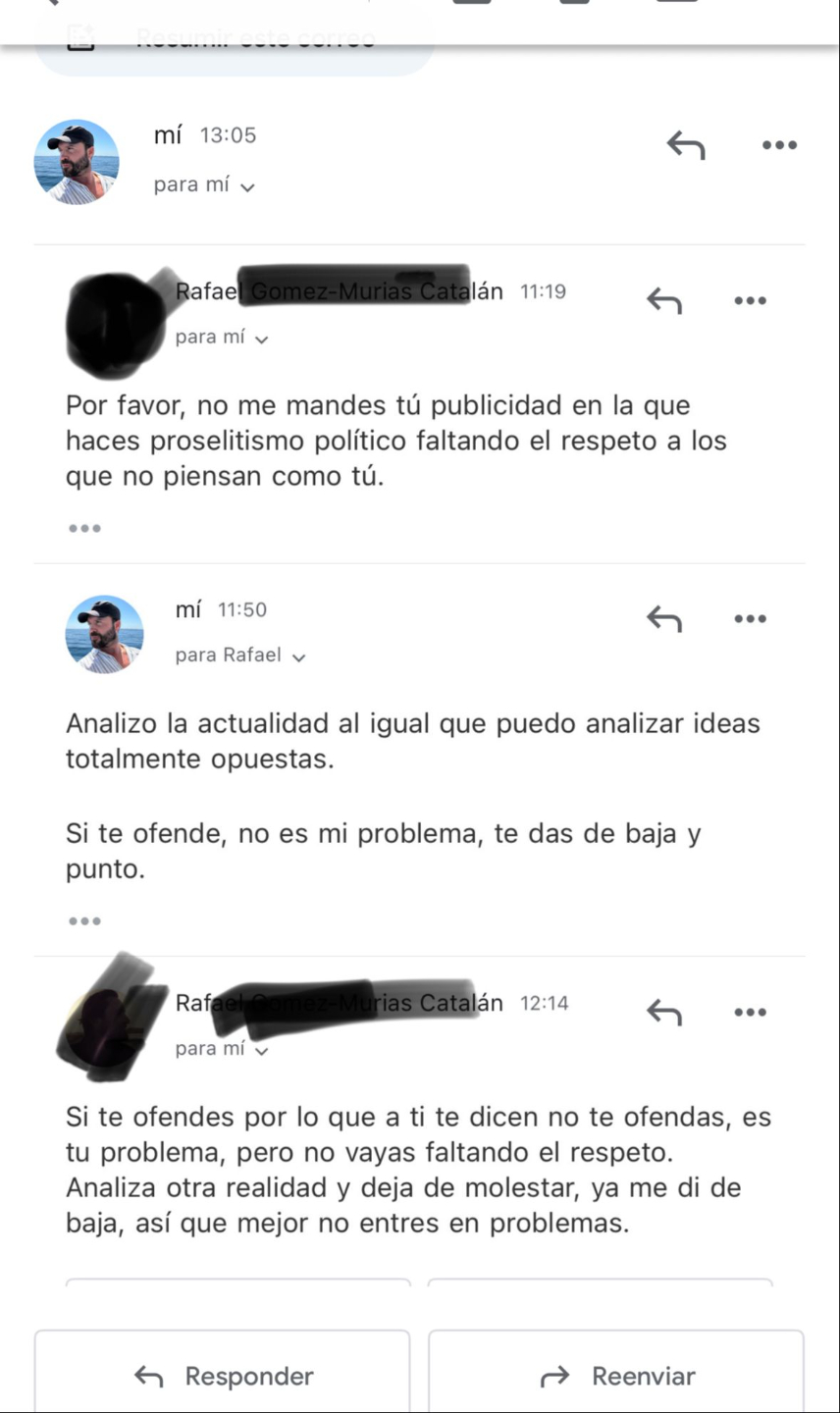This screenshot has height=1413, width=840.
Task: Forward the email with Reenviar
Action: click(616, 1376)
